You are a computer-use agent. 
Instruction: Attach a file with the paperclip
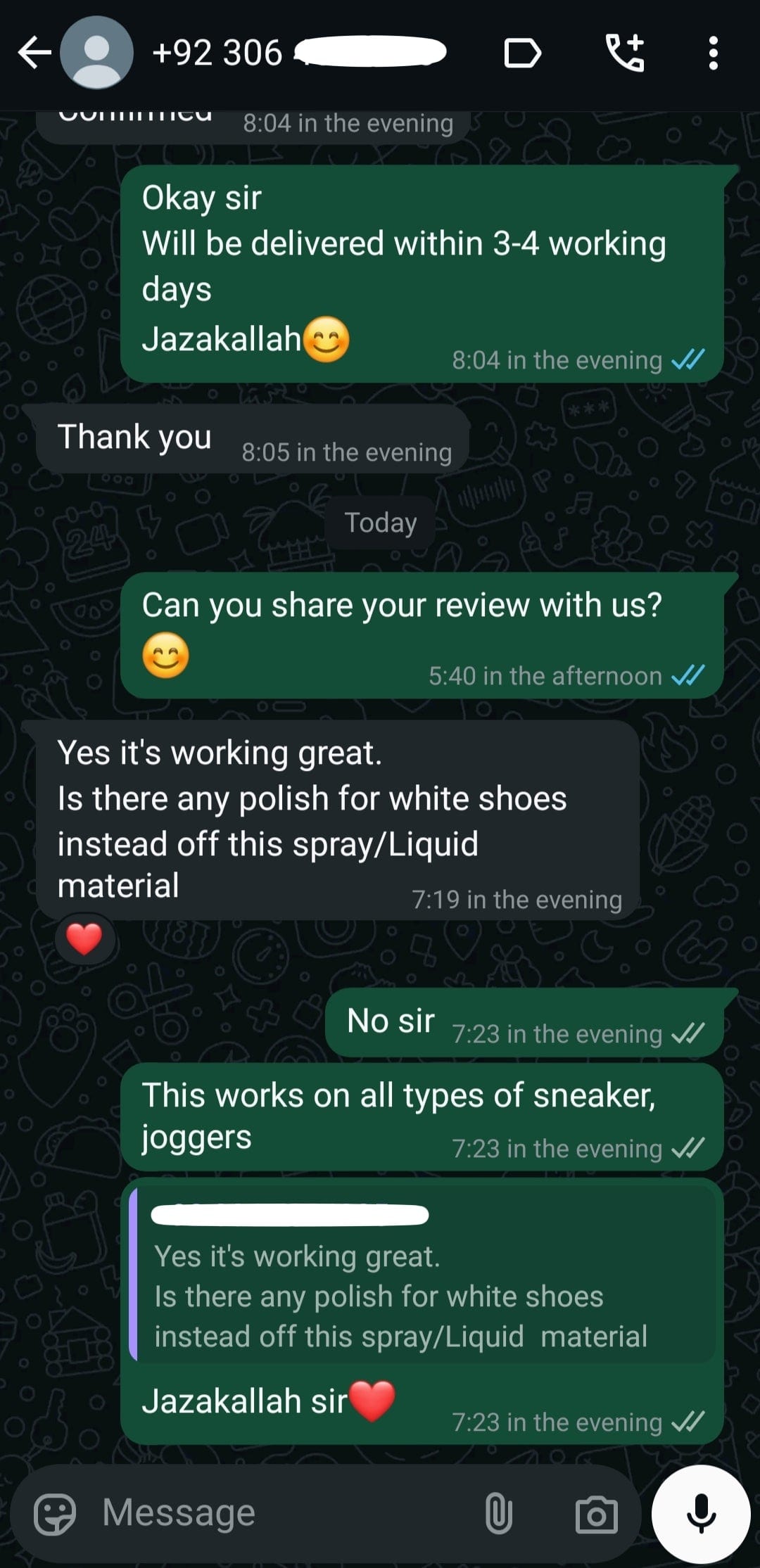498,1514
